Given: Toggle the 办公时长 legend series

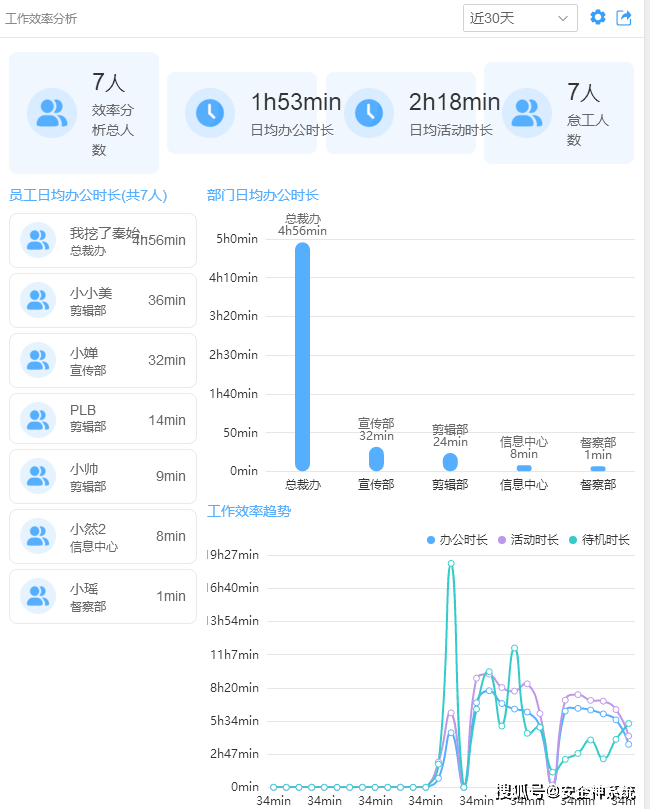Looking at the screenshot, I should click(457, 540).
